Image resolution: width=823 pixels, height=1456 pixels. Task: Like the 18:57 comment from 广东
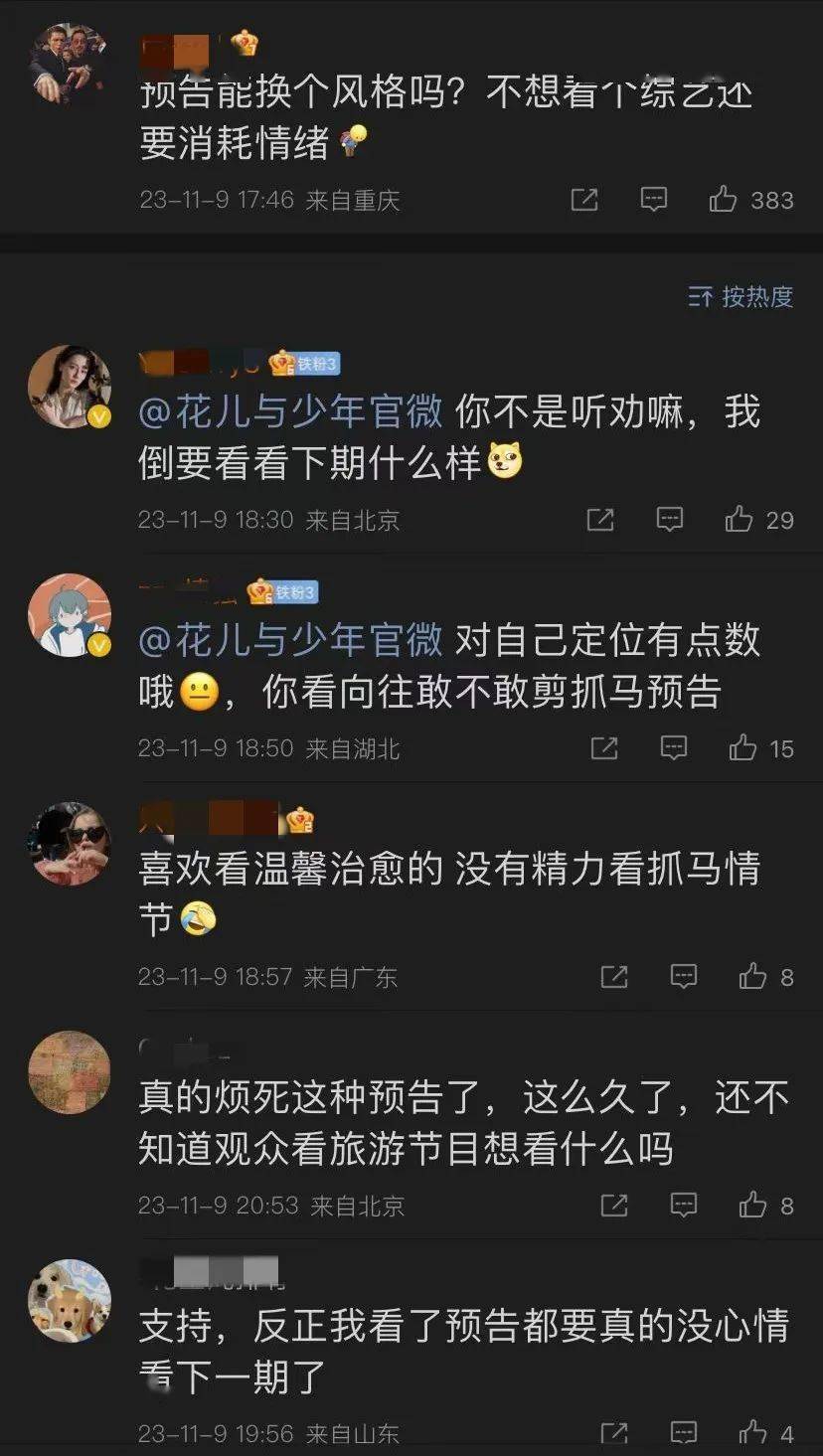click(753, 977)
